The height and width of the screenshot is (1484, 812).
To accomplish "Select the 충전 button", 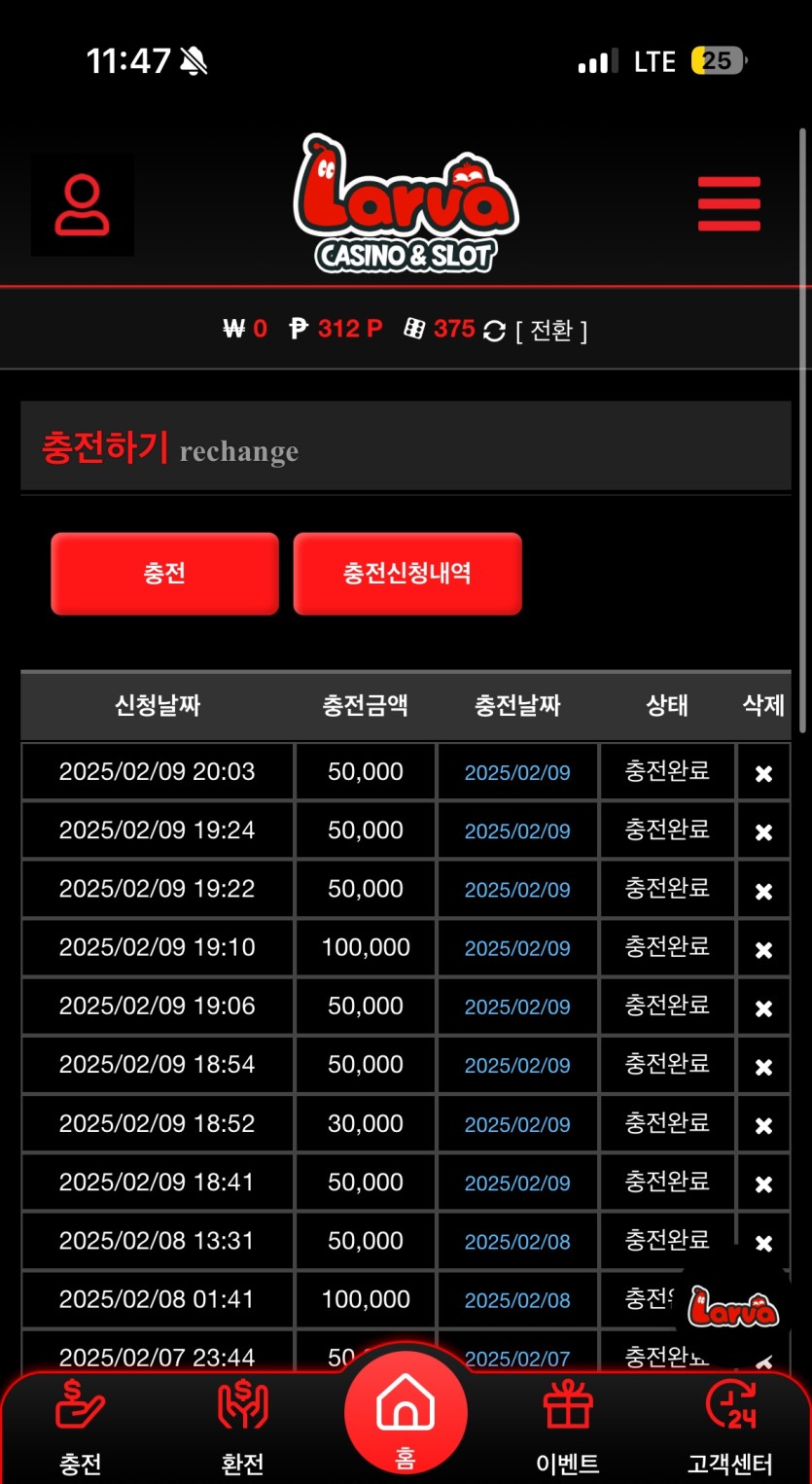I will click(164, 574).
